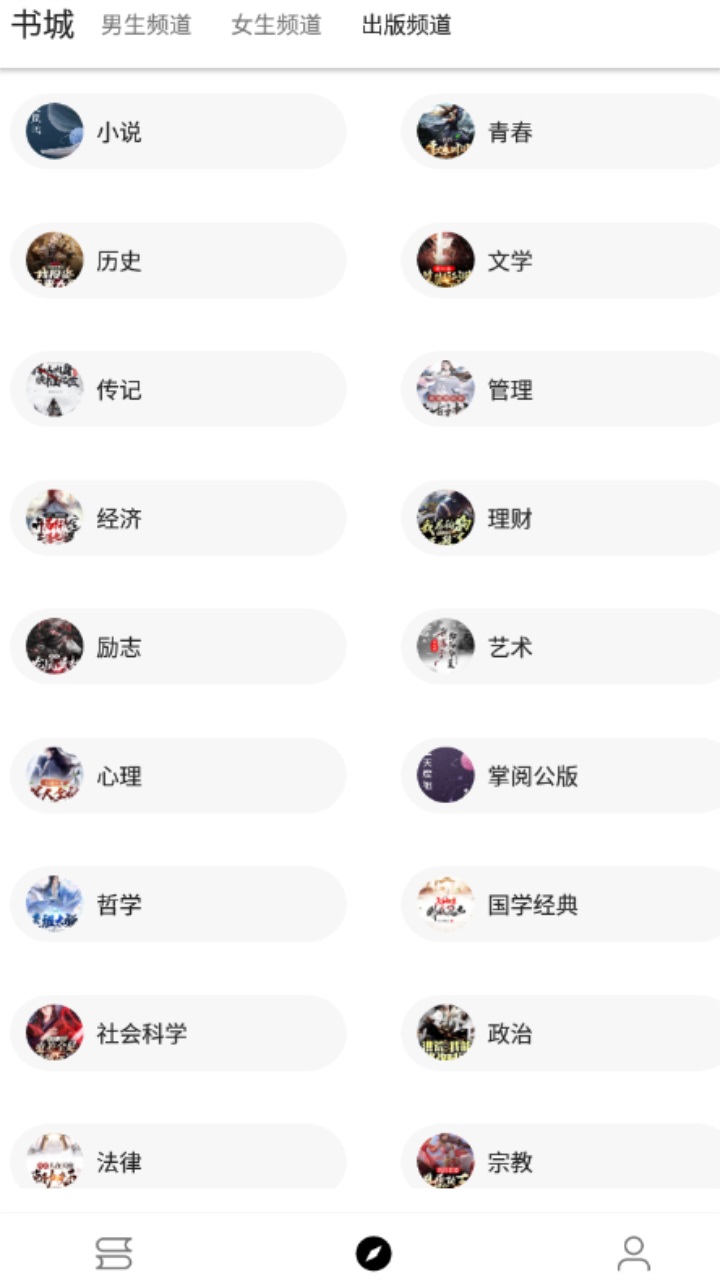Open the 经济 category
This screenshot has height=1280, width=720.
click(x=178, y=518)
